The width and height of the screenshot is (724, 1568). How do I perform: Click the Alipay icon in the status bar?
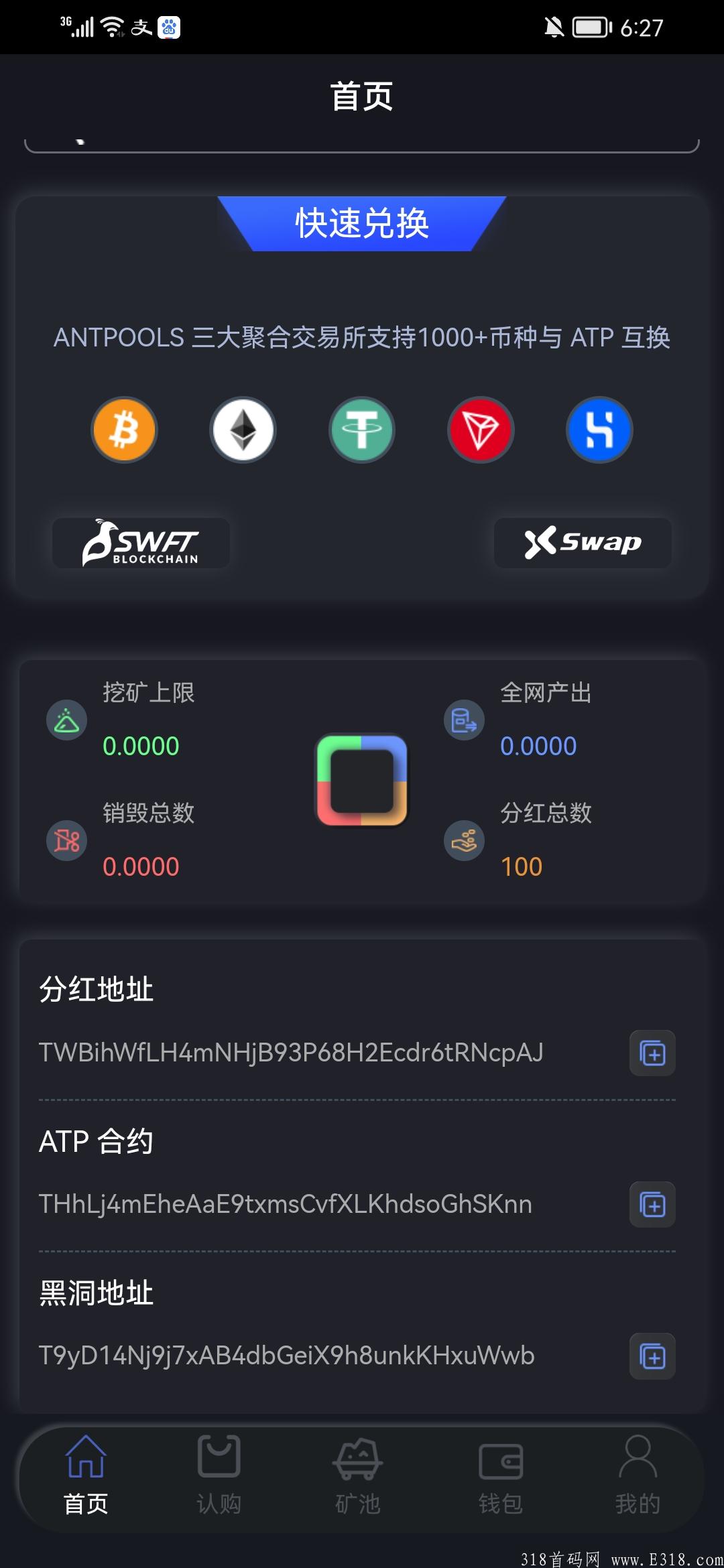(139, 28)
